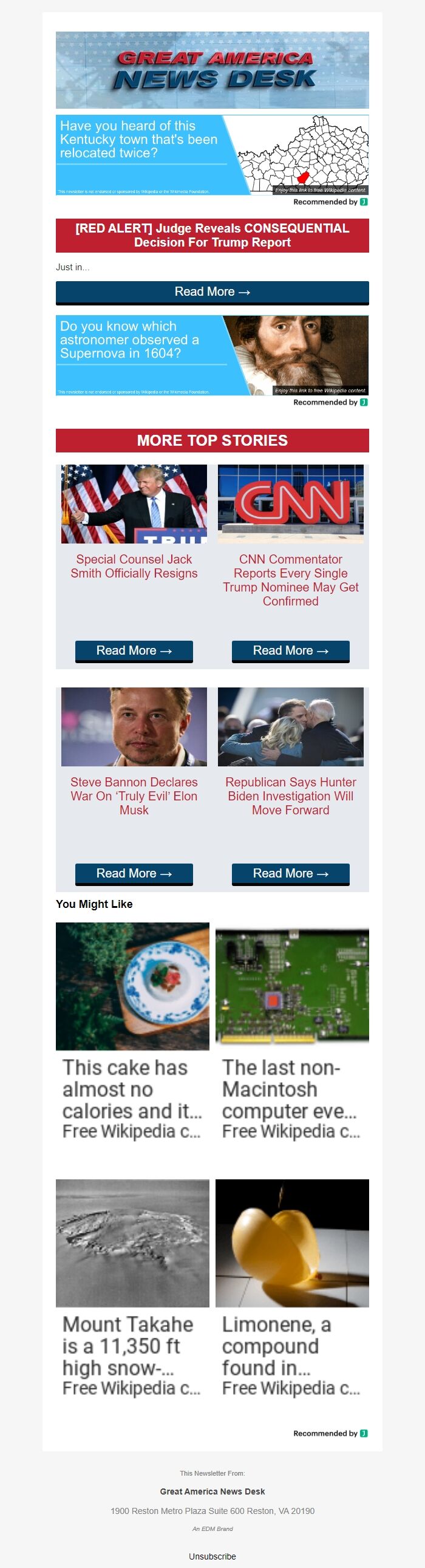Tap Read More under the CNN Commentator story

point(290,650)
